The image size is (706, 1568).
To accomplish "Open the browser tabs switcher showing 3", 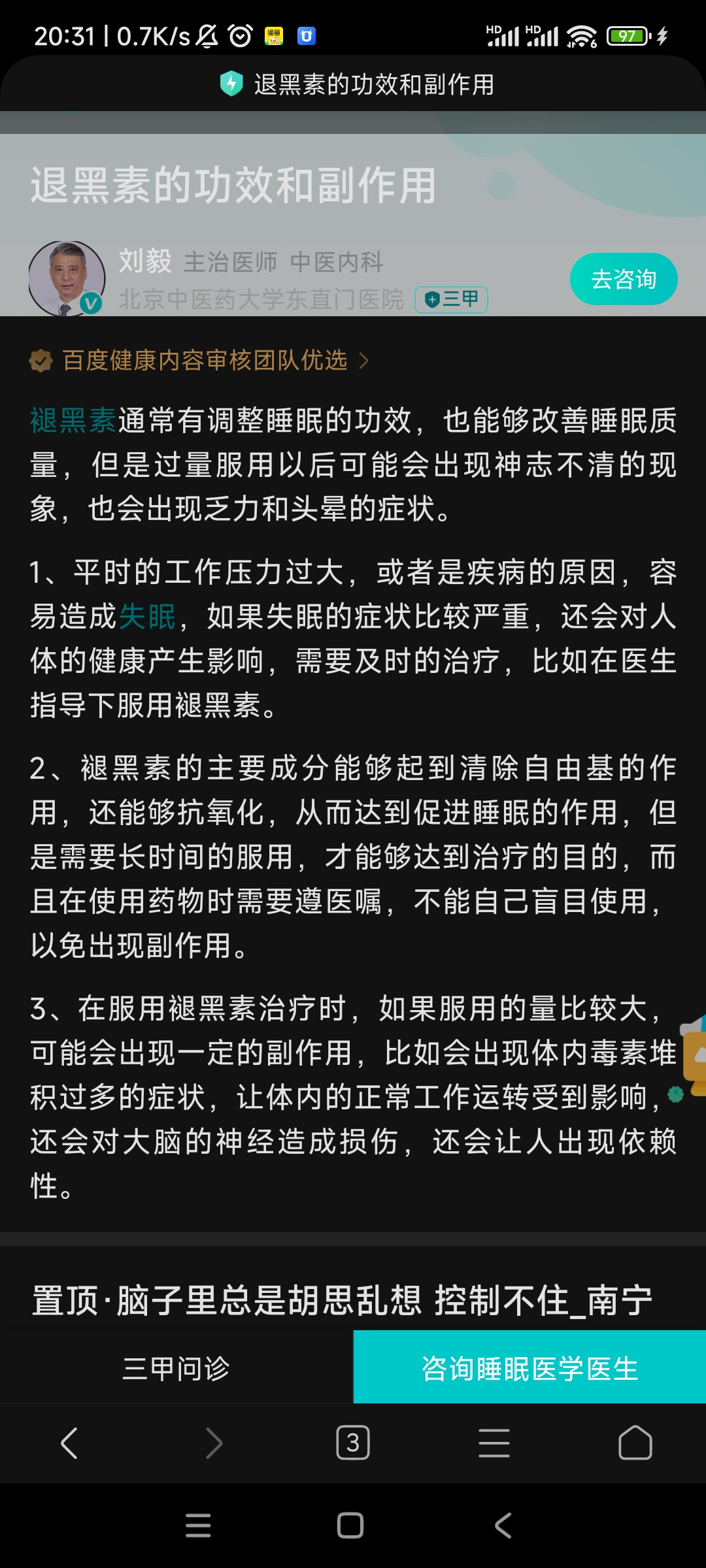I will (x=353, y=1443).
